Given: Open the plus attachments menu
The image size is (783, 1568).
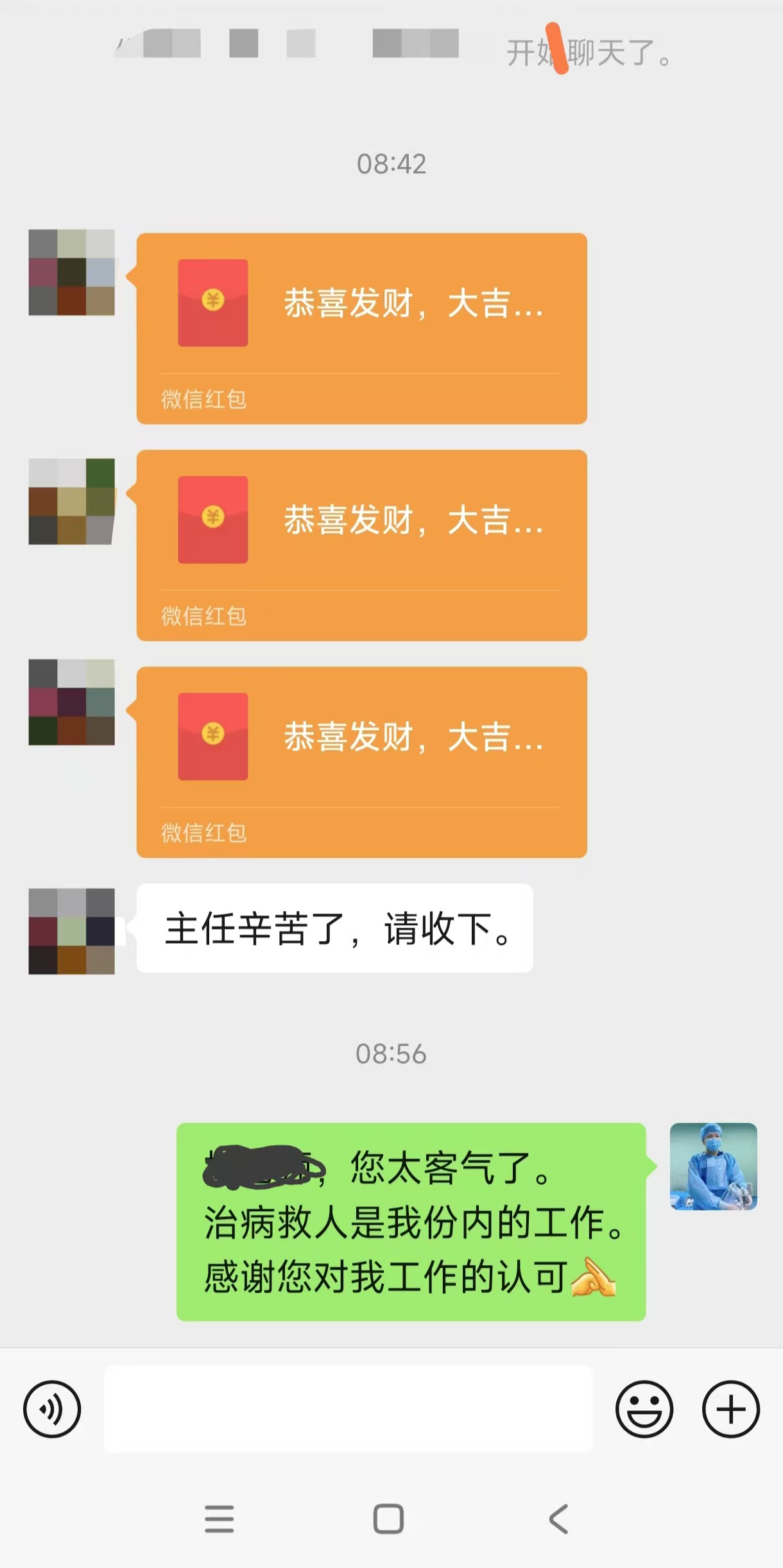Looking at the screenshot, I should pos(730,1410).
